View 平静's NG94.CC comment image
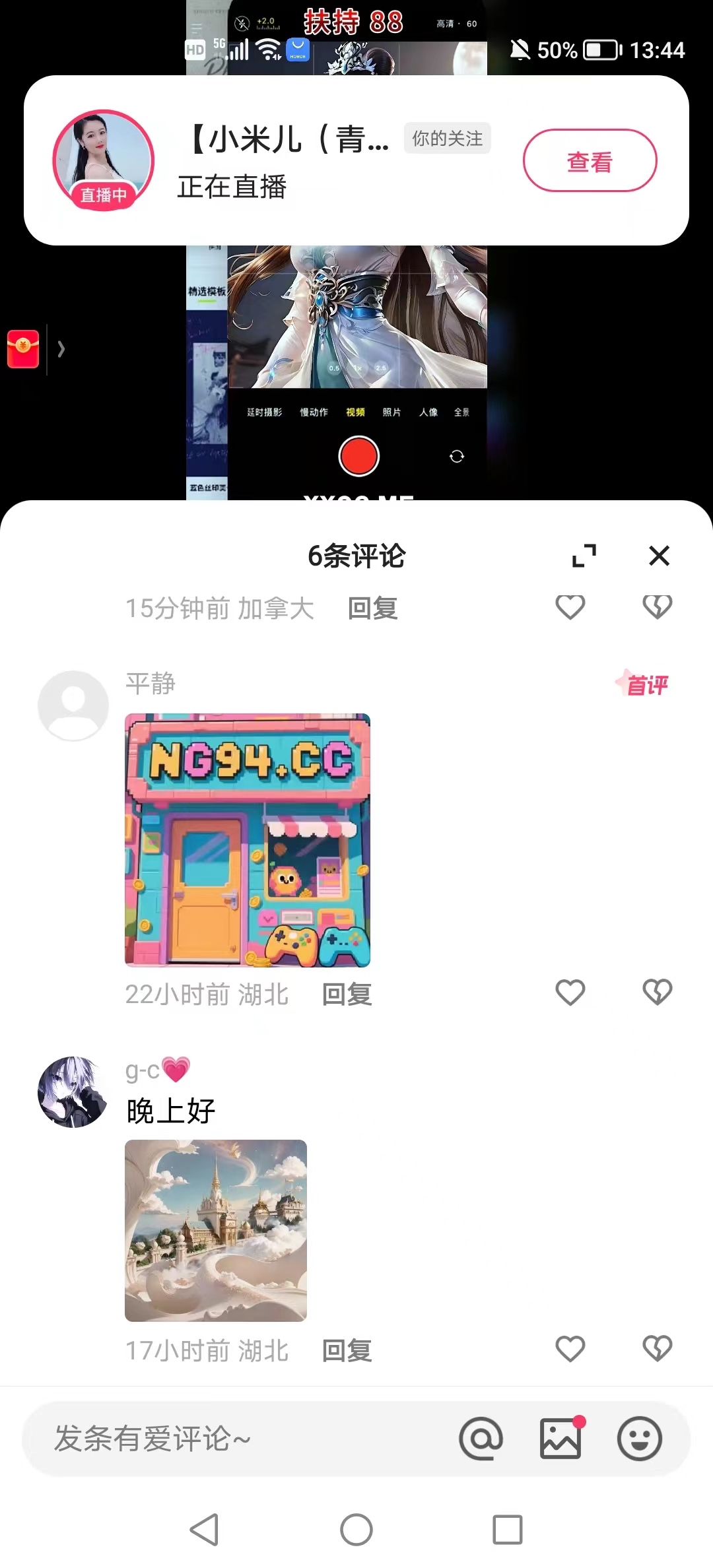Image resolution: width=713 pixels, height=1568 pixels. (x=248, y=840)
